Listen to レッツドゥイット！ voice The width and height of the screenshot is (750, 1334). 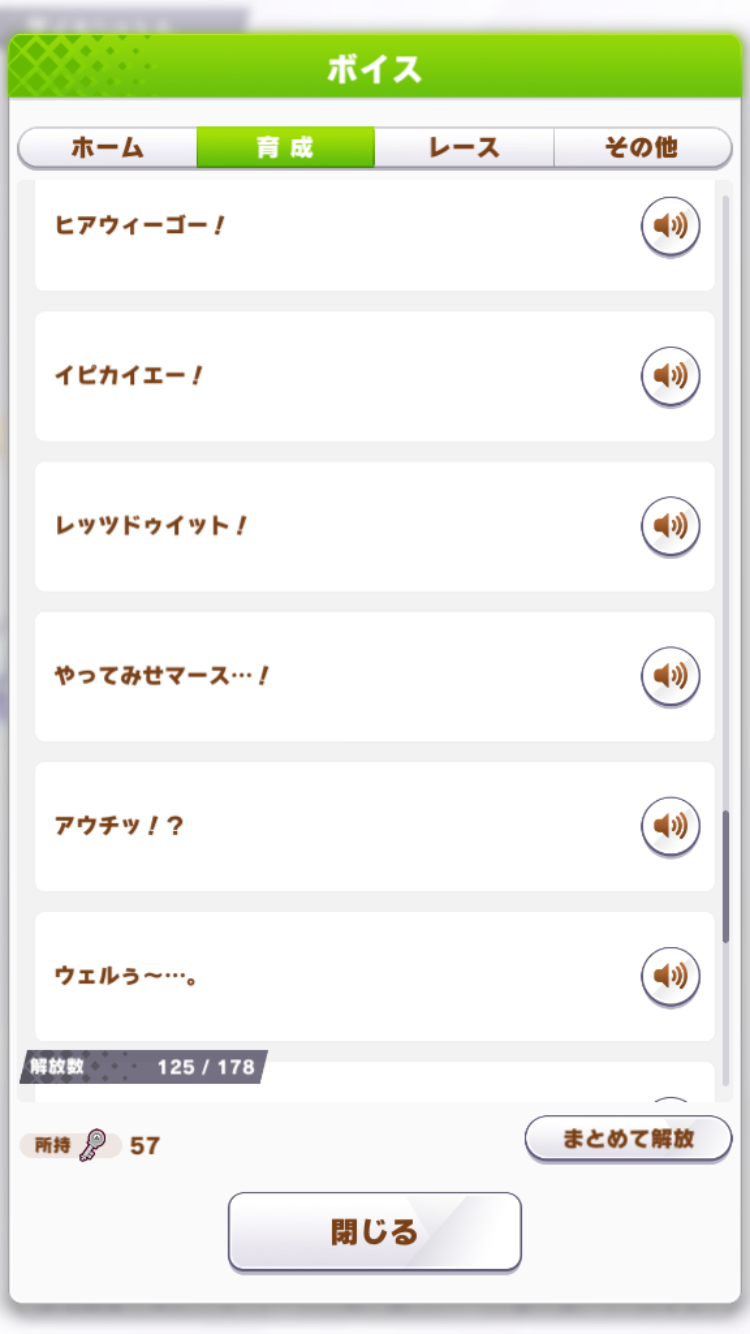(x=670, y=527)
